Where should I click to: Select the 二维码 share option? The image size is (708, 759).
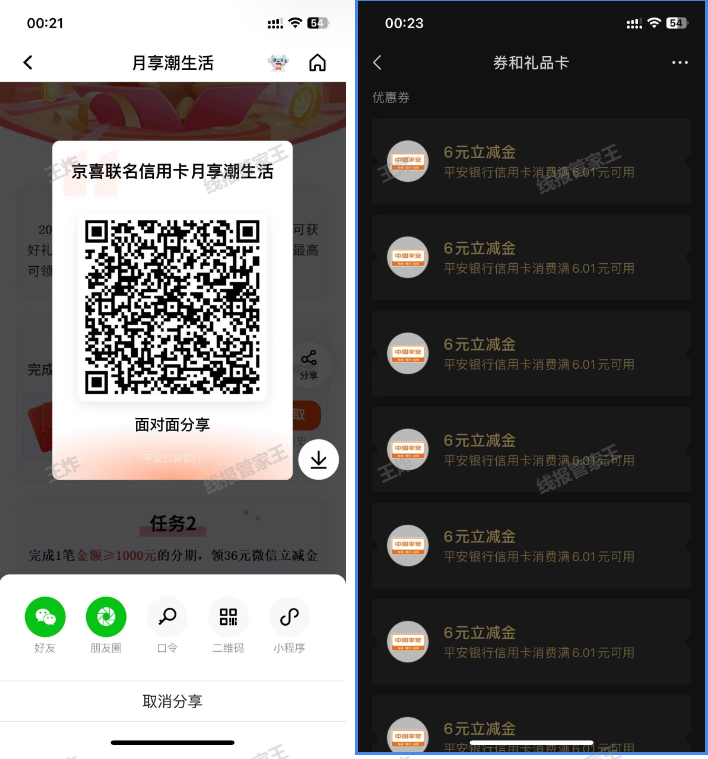coord(228,617)
